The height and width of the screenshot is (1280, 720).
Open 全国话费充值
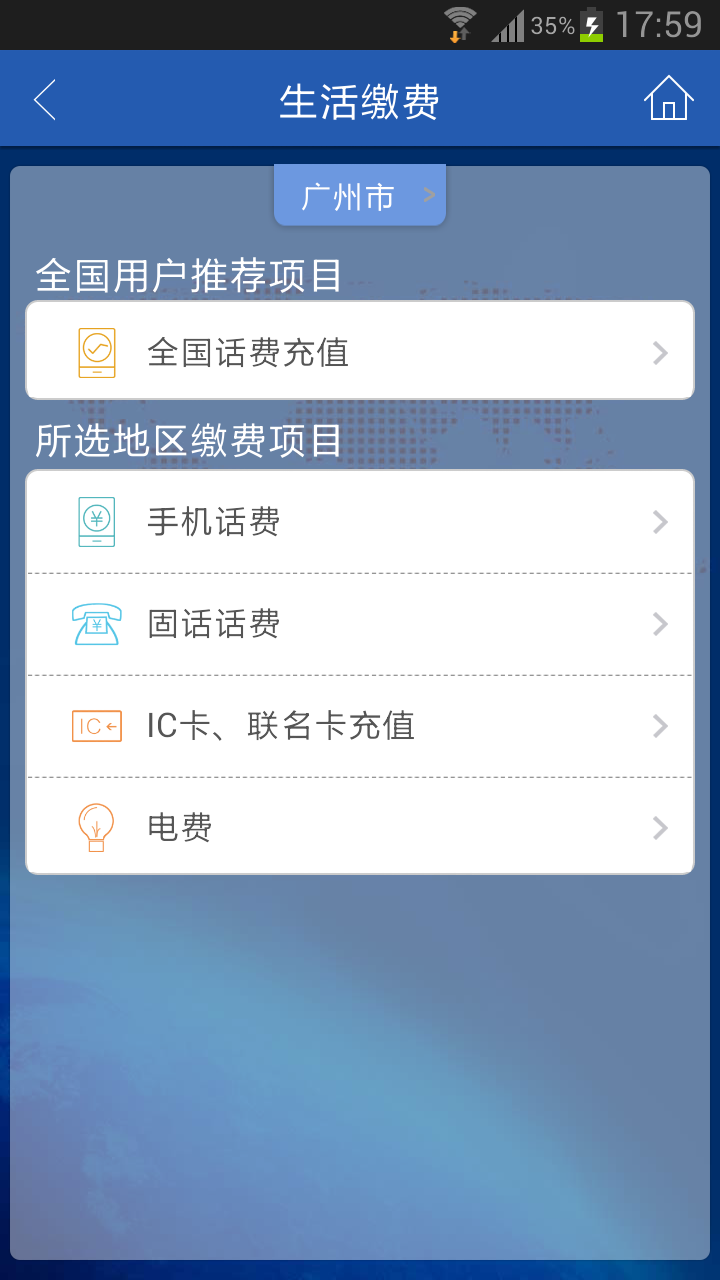click(360, 352)
